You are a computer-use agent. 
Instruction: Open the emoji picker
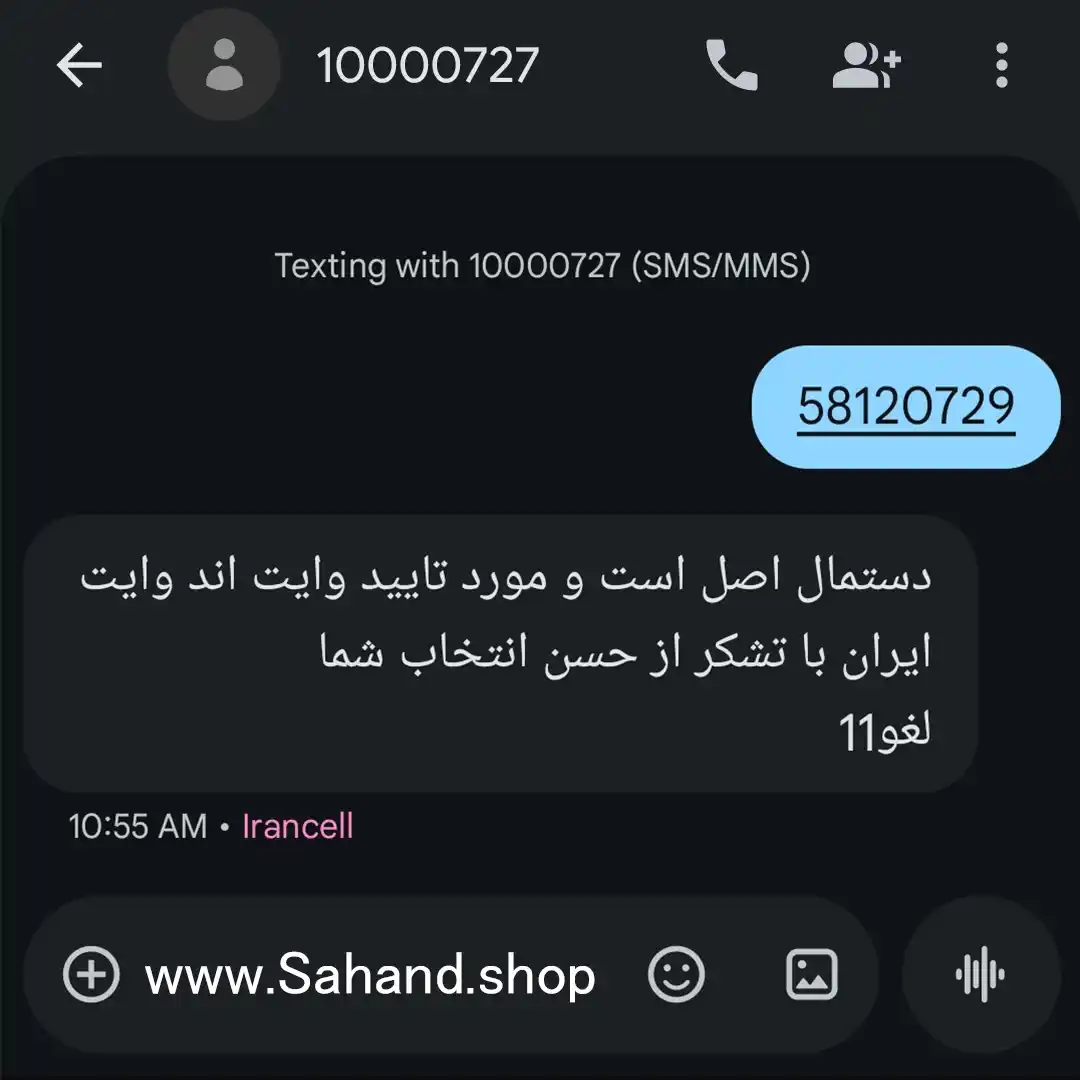coord(677,973)
